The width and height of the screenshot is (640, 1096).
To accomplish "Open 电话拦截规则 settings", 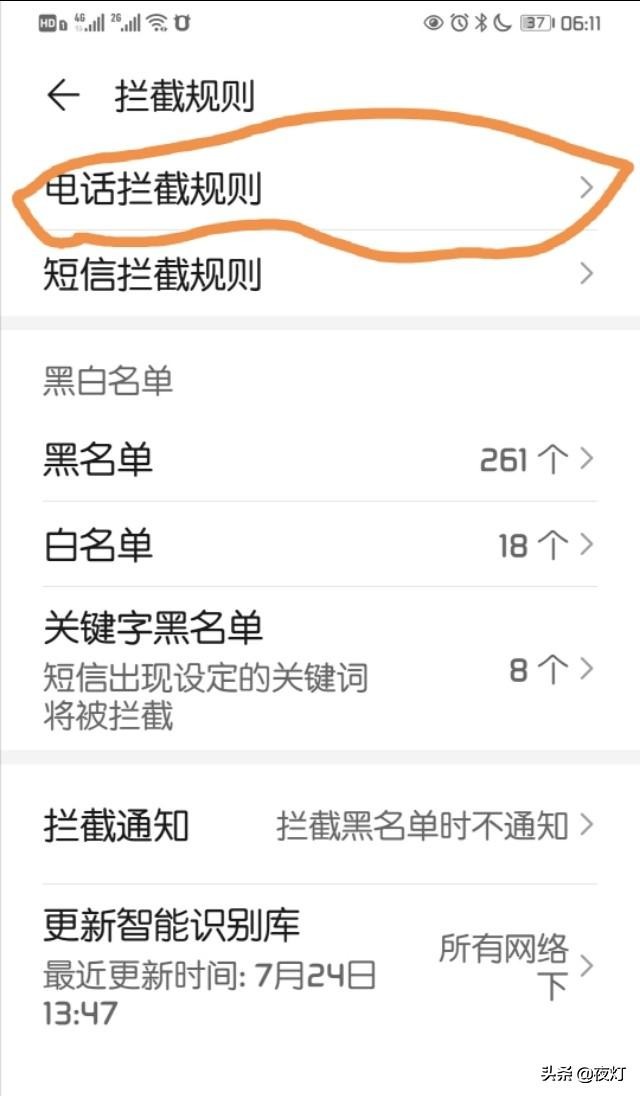I will (320, 189).
